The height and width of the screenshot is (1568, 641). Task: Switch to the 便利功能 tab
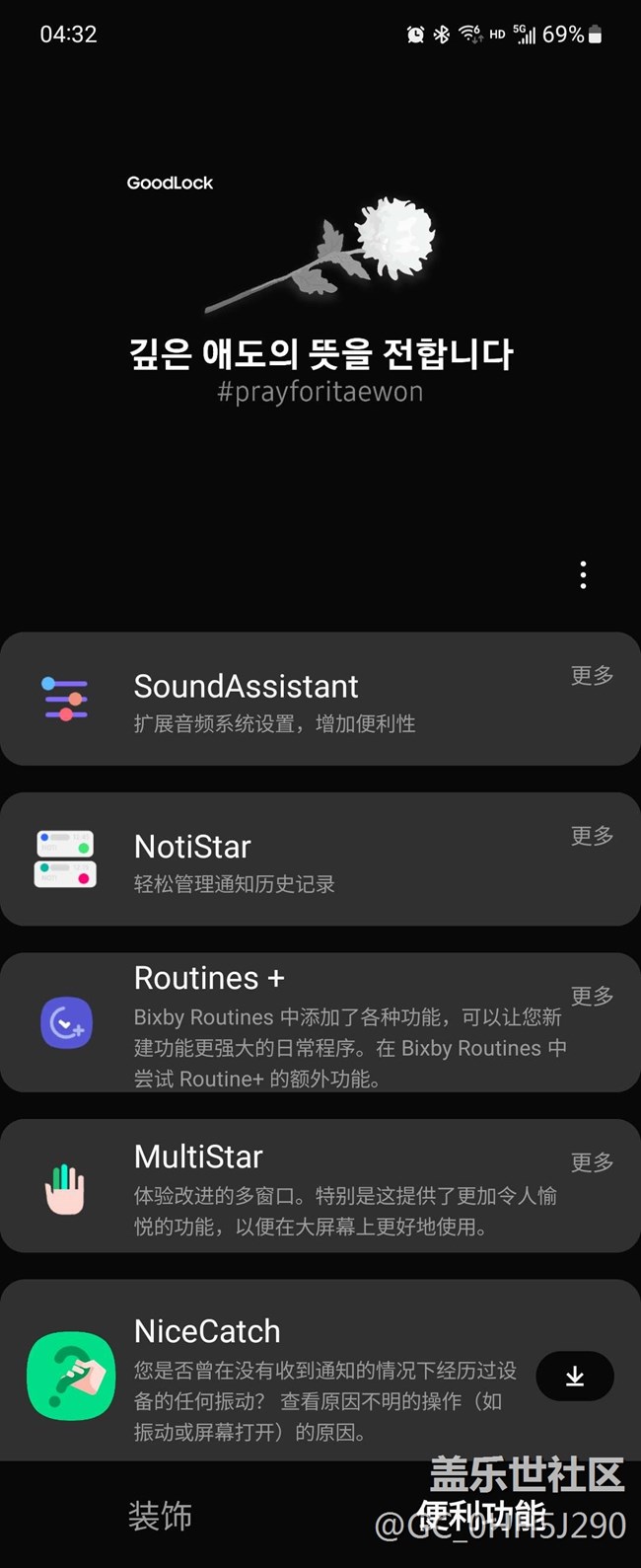click(481, 1516)
